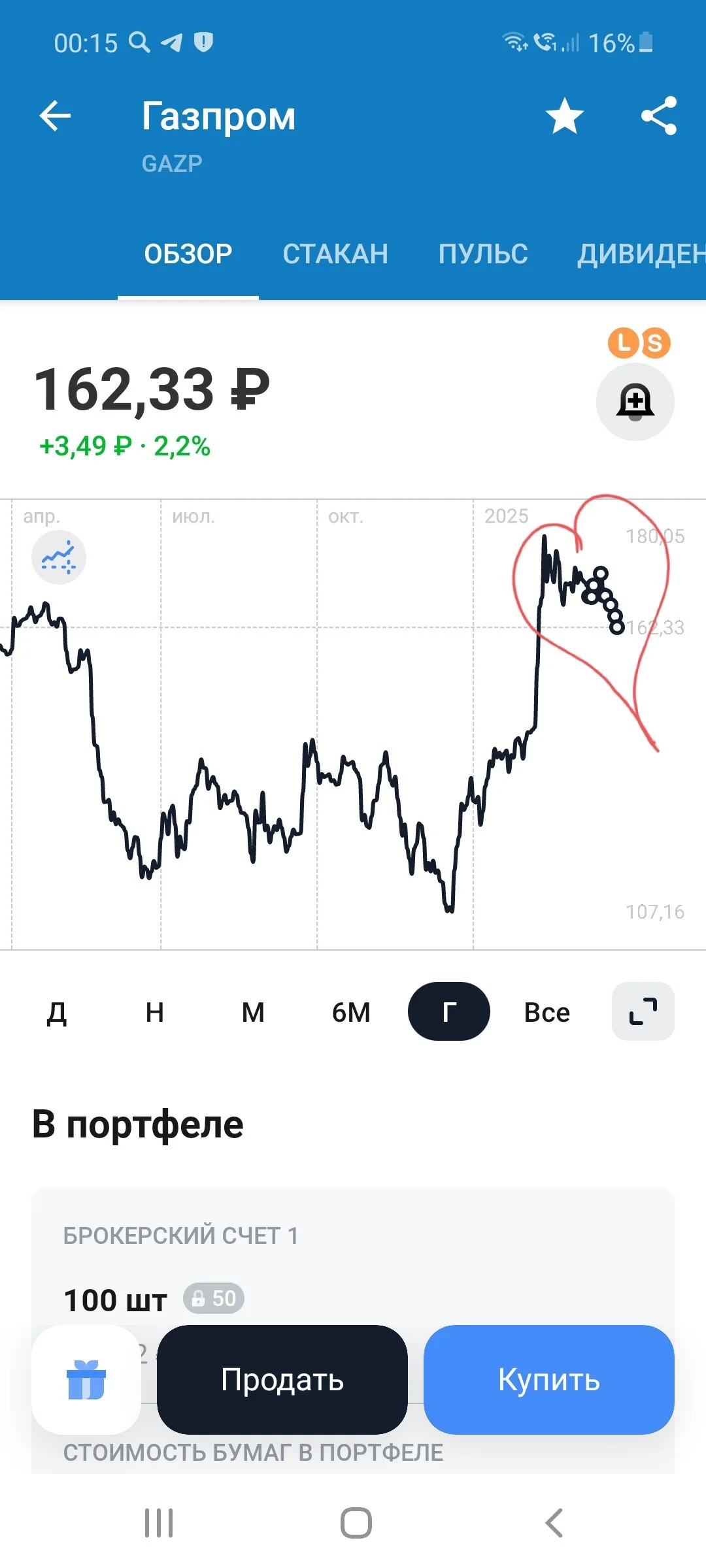
Task: Show the 6М chart range
Action: click(x=351, y=1012)
